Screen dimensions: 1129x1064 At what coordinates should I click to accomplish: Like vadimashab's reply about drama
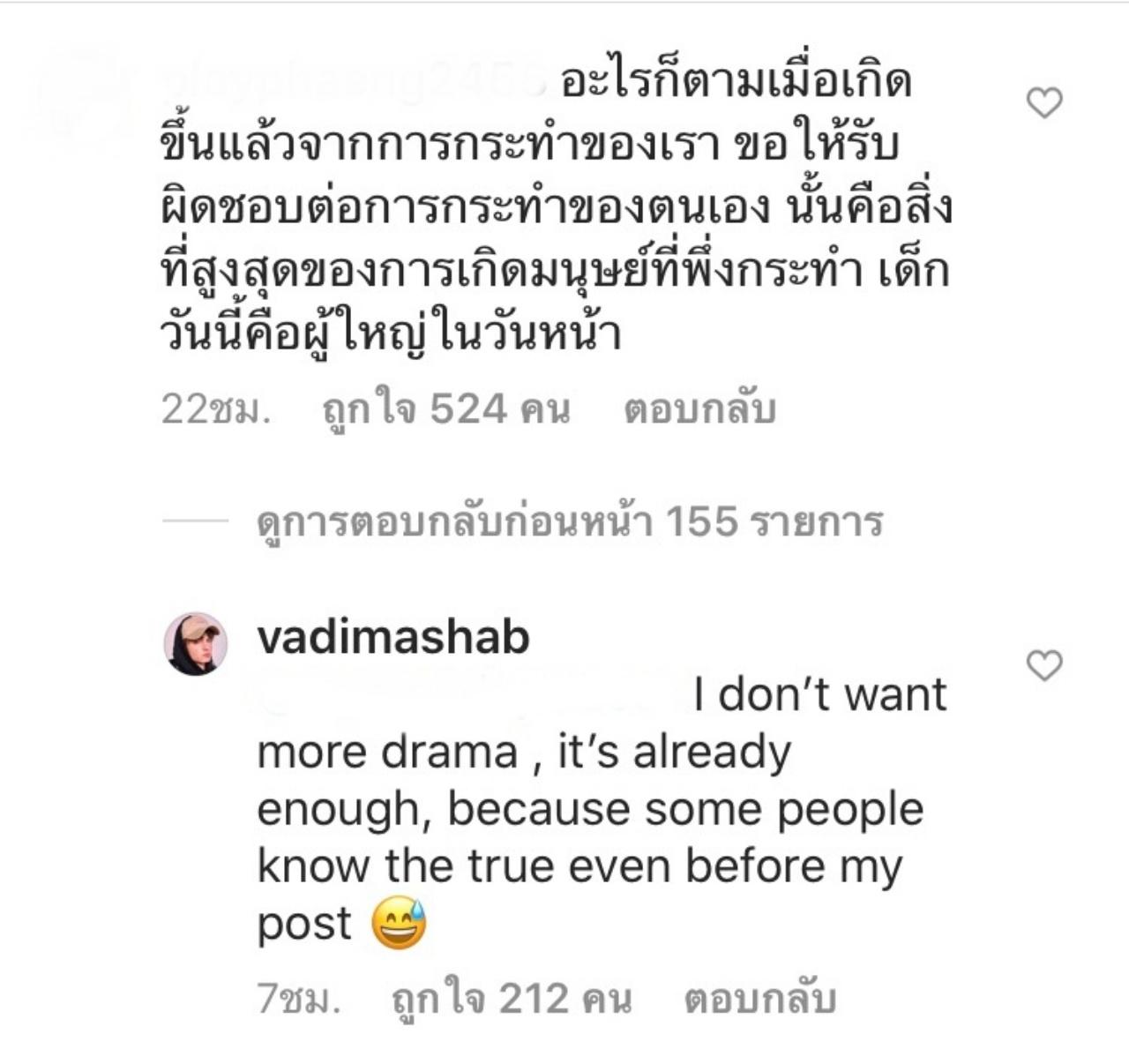click(x=1045, y=665)
